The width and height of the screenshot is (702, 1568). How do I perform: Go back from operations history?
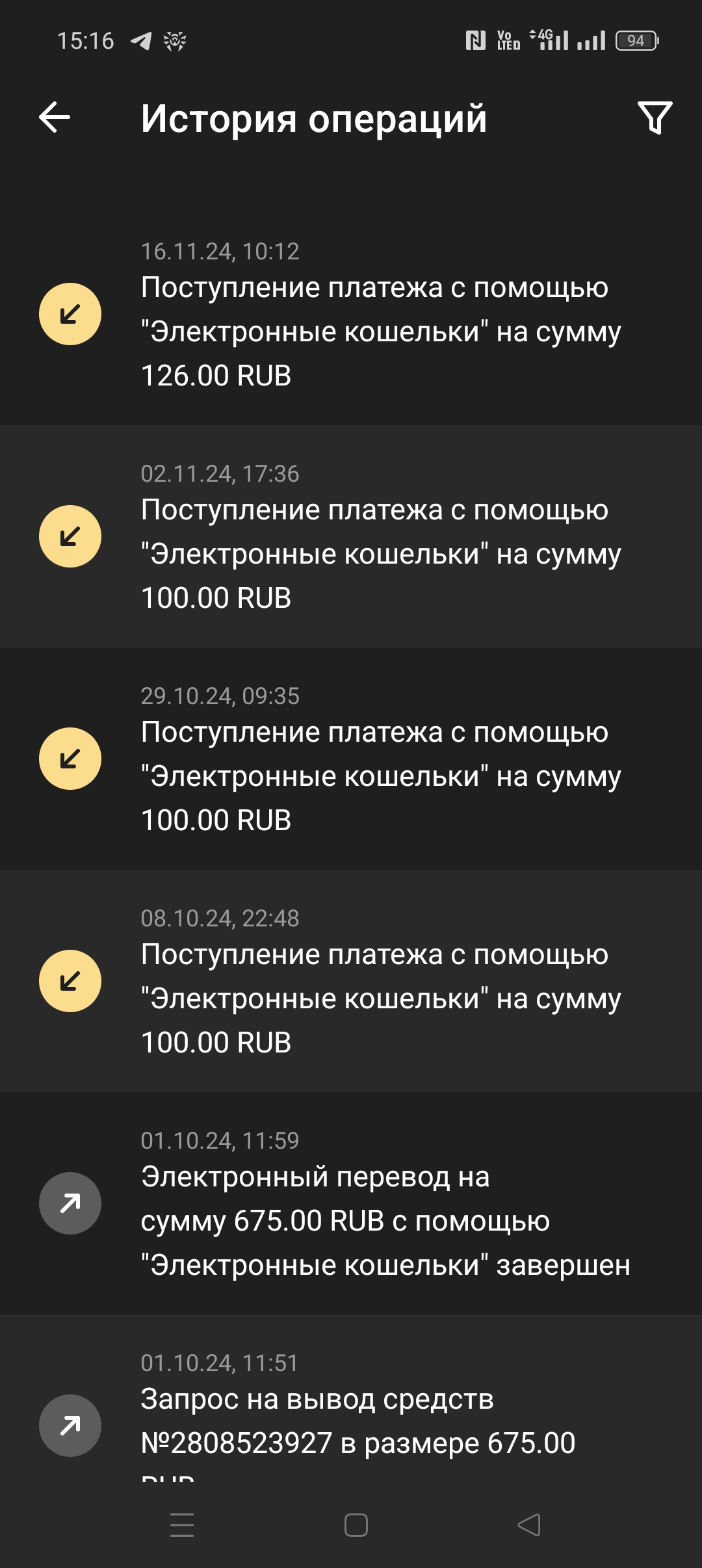[55, 118]
